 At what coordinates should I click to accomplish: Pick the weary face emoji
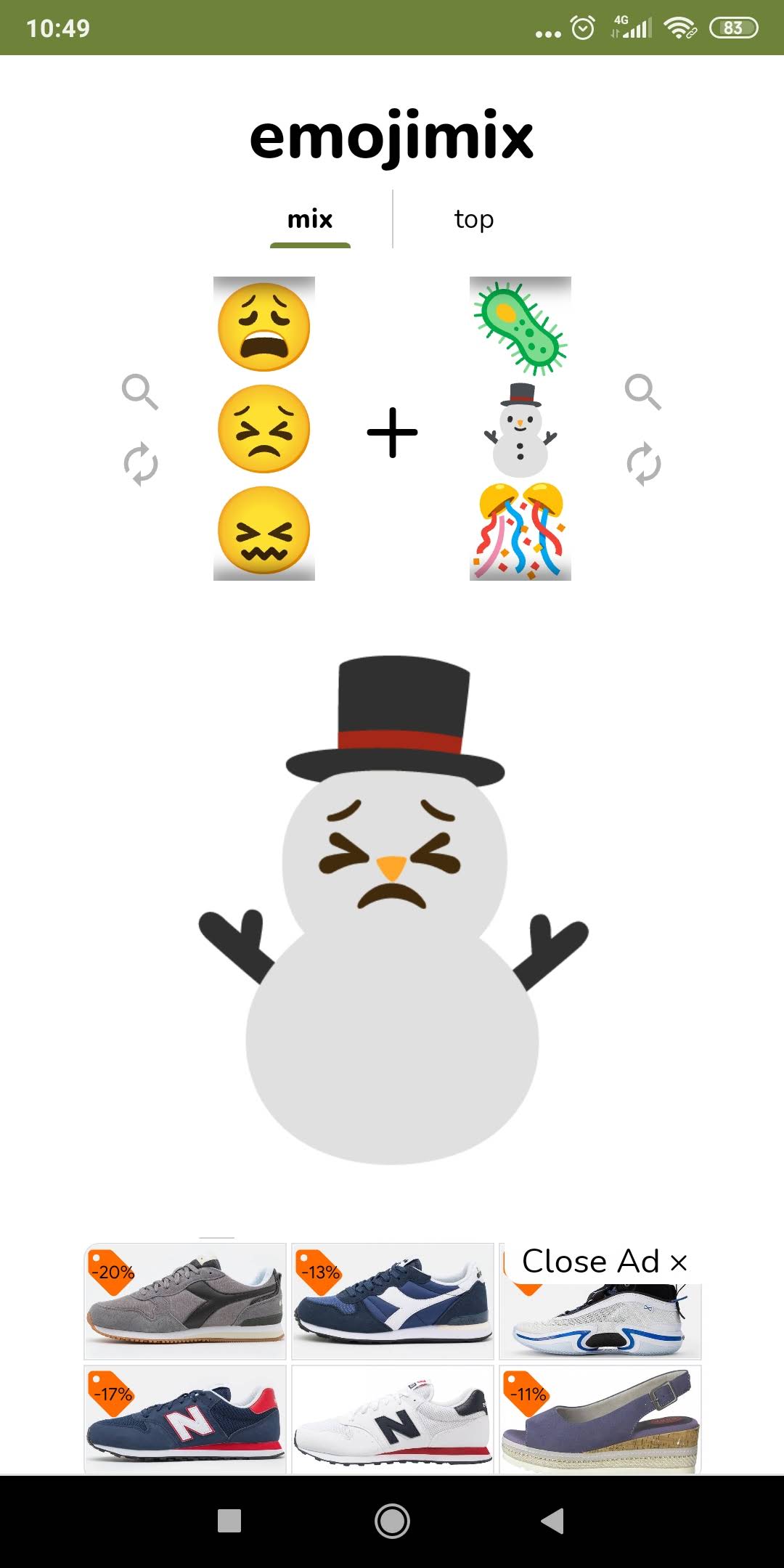click(x=264, y=327)
